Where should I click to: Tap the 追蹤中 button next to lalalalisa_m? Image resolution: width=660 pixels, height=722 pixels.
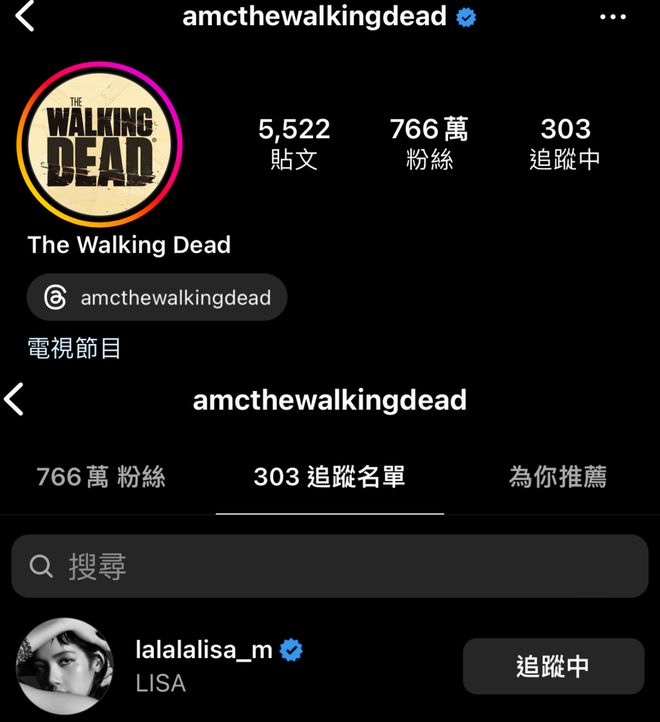(553, 666)
